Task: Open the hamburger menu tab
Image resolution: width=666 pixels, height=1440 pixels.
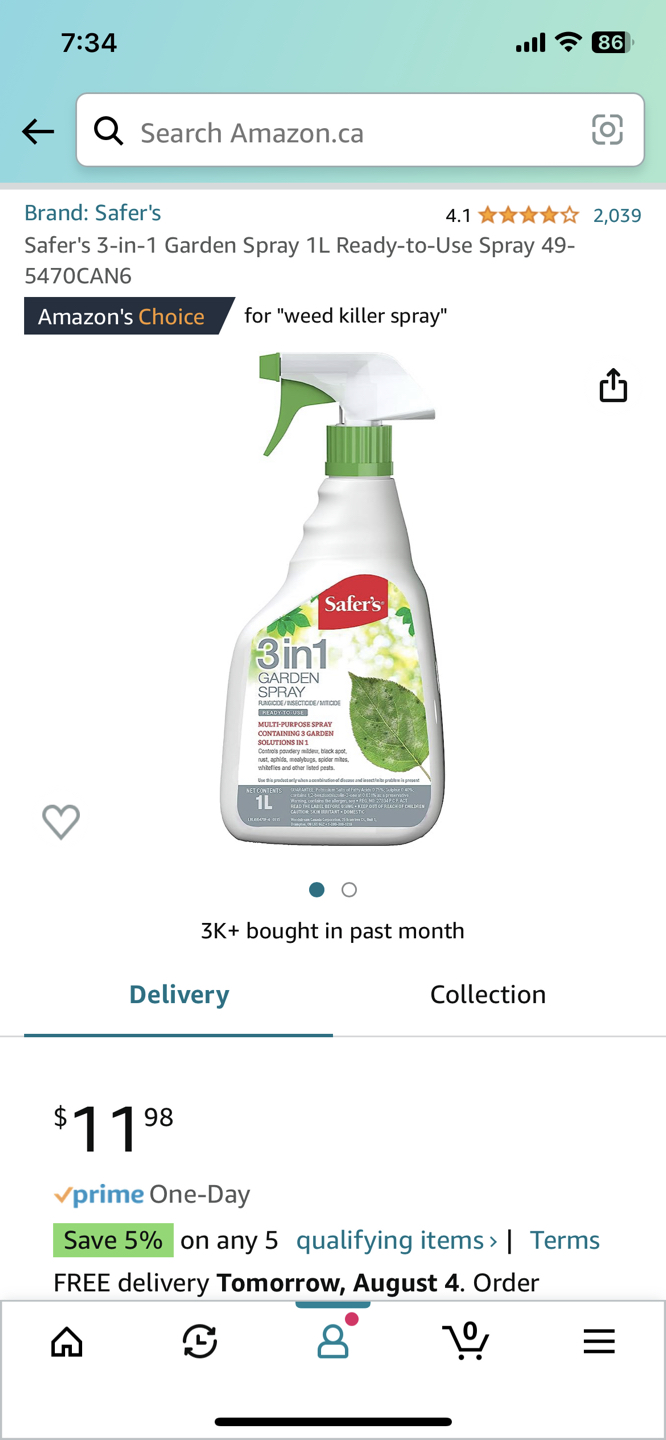Action: [x=599, y=1341]
